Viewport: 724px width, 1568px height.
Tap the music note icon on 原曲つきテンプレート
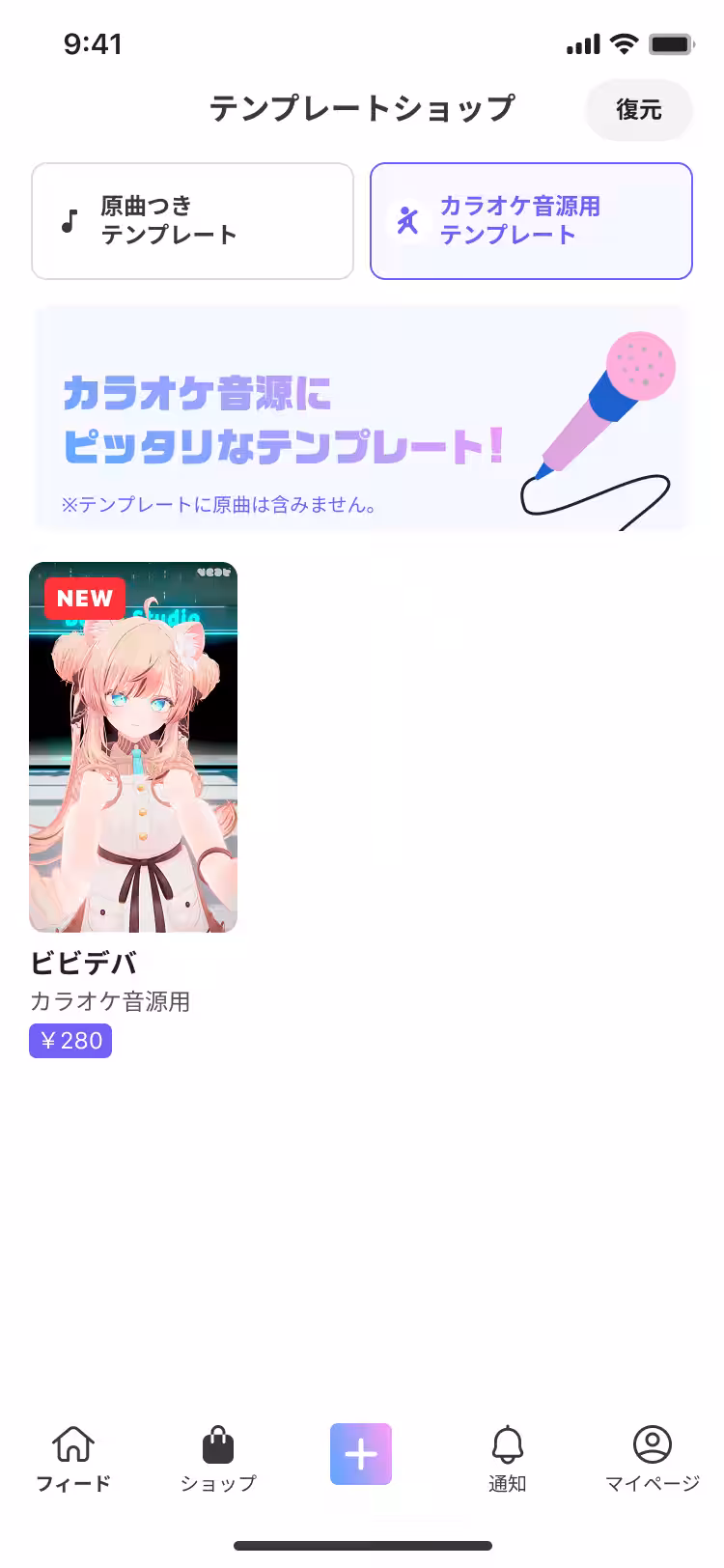[x=66, y=220]
